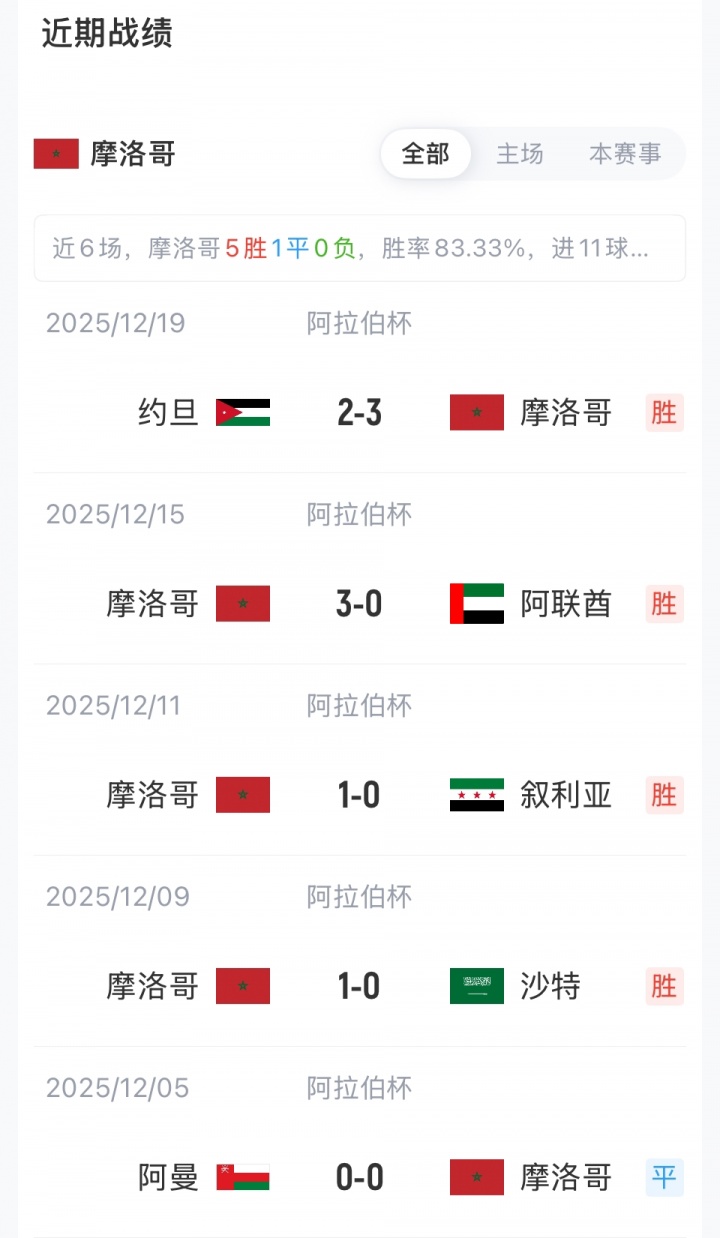
Task: Open the 摩洛哥 3-0 阿联酋 match
Action: coord(360,604)
